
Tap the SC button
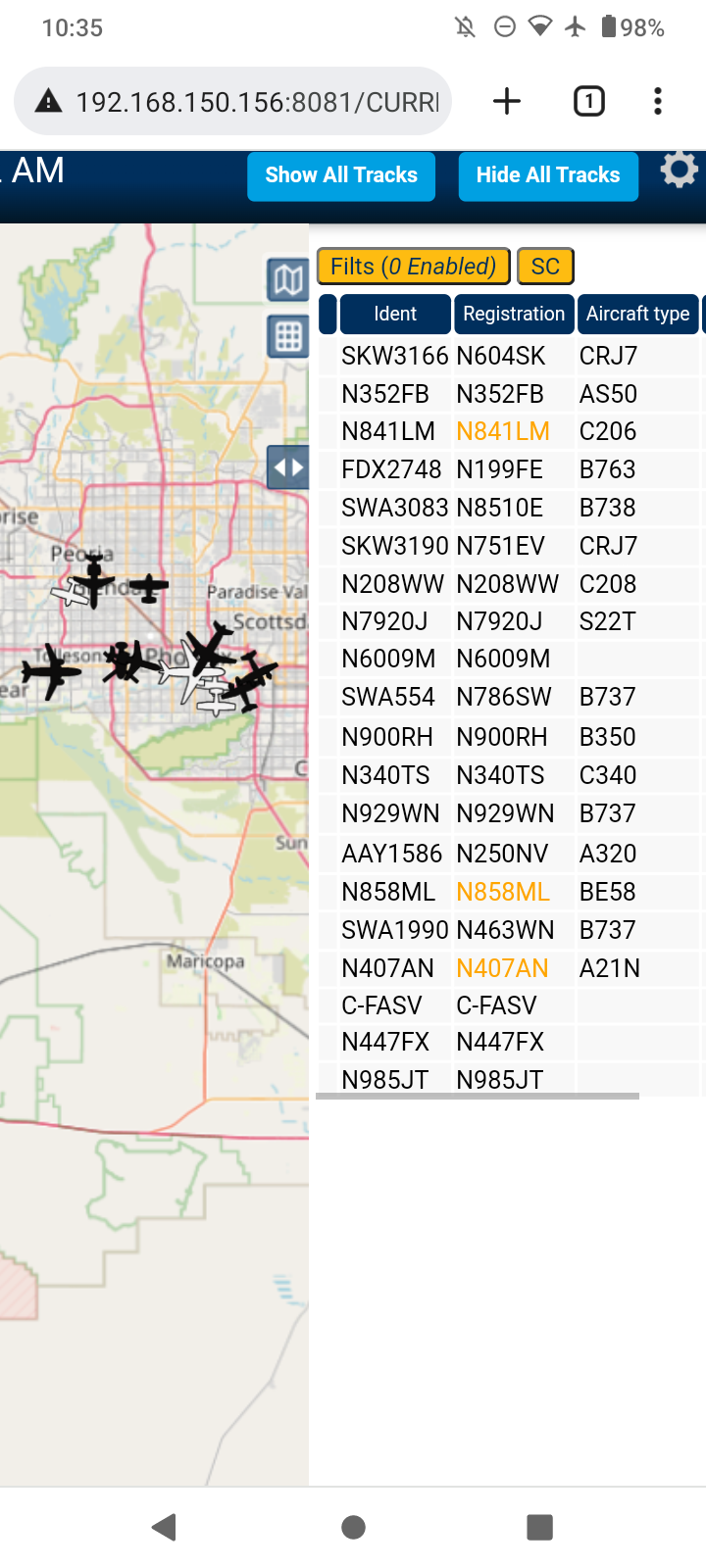[x=545, y=267]
